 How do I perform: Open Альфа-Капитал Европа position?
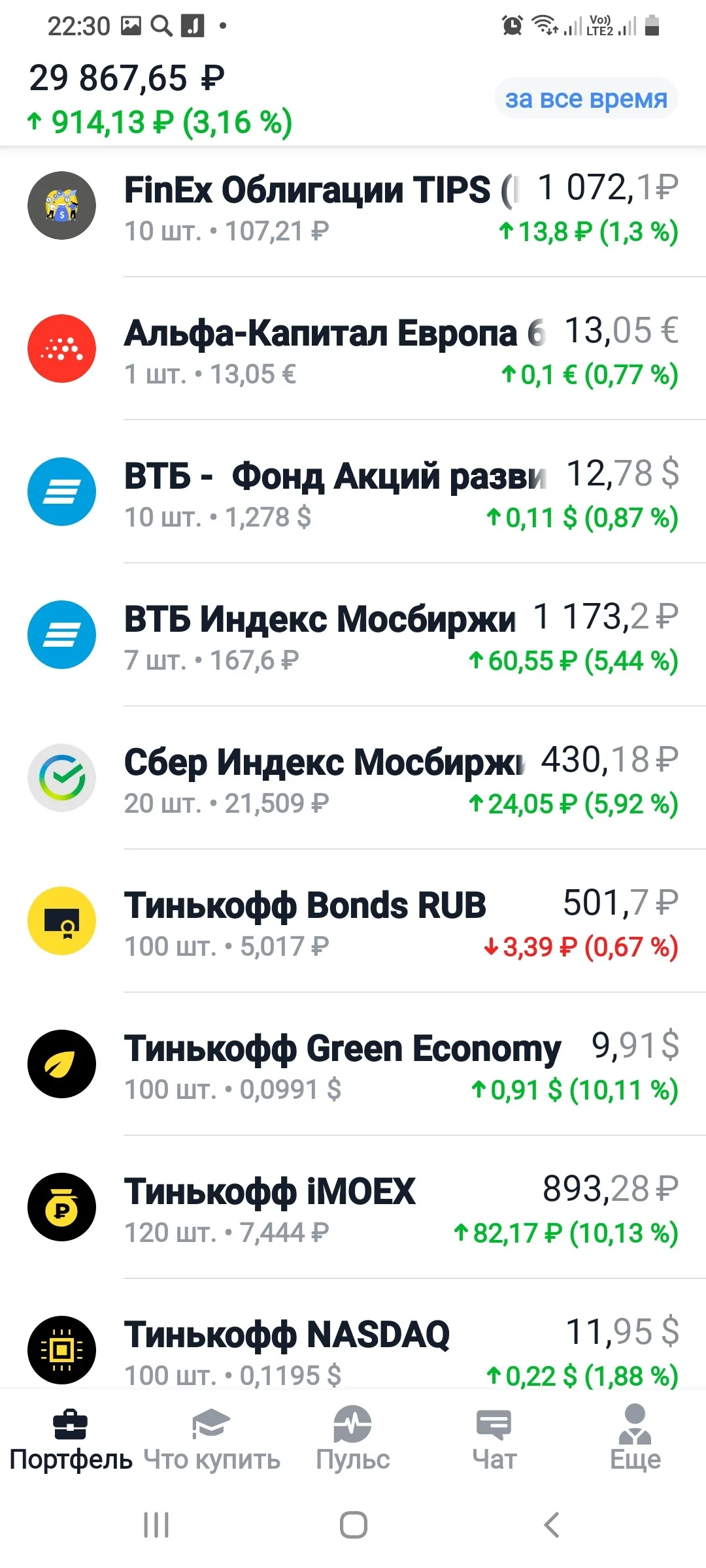[x=353, y=349]
